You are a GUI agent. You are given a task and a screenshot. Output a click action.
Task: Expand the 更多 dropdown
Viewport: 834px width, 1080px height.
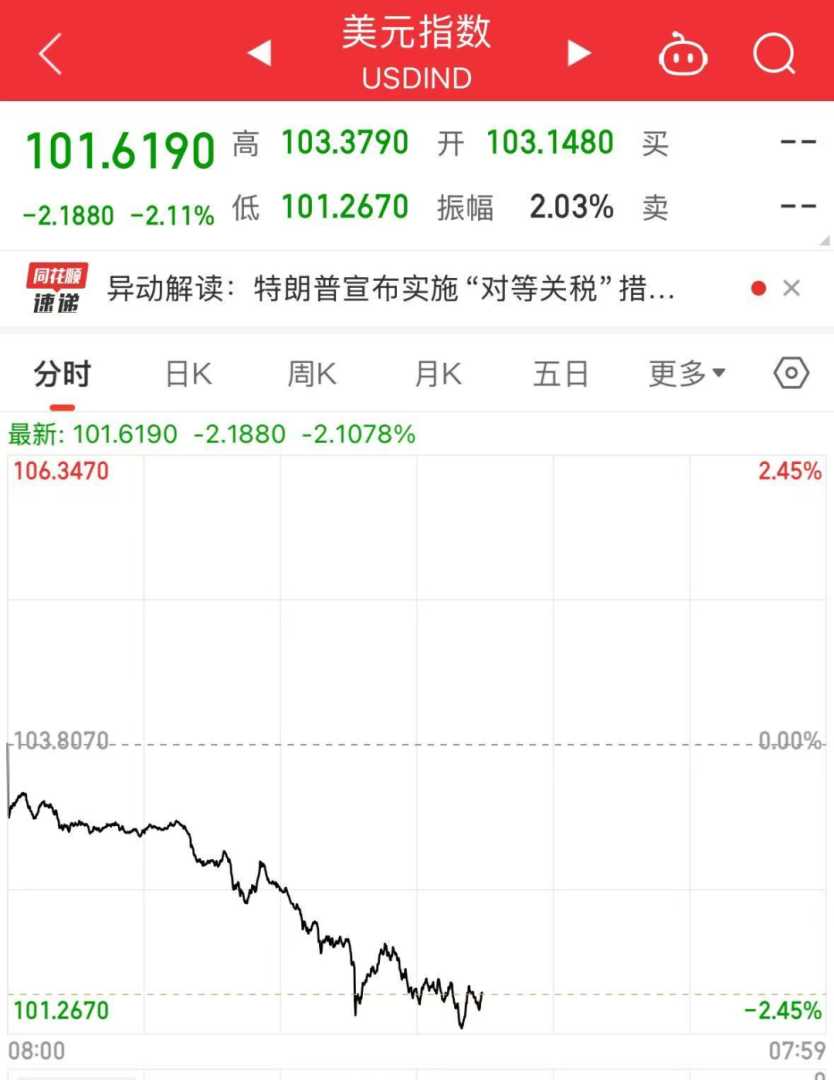coord(687,375)
